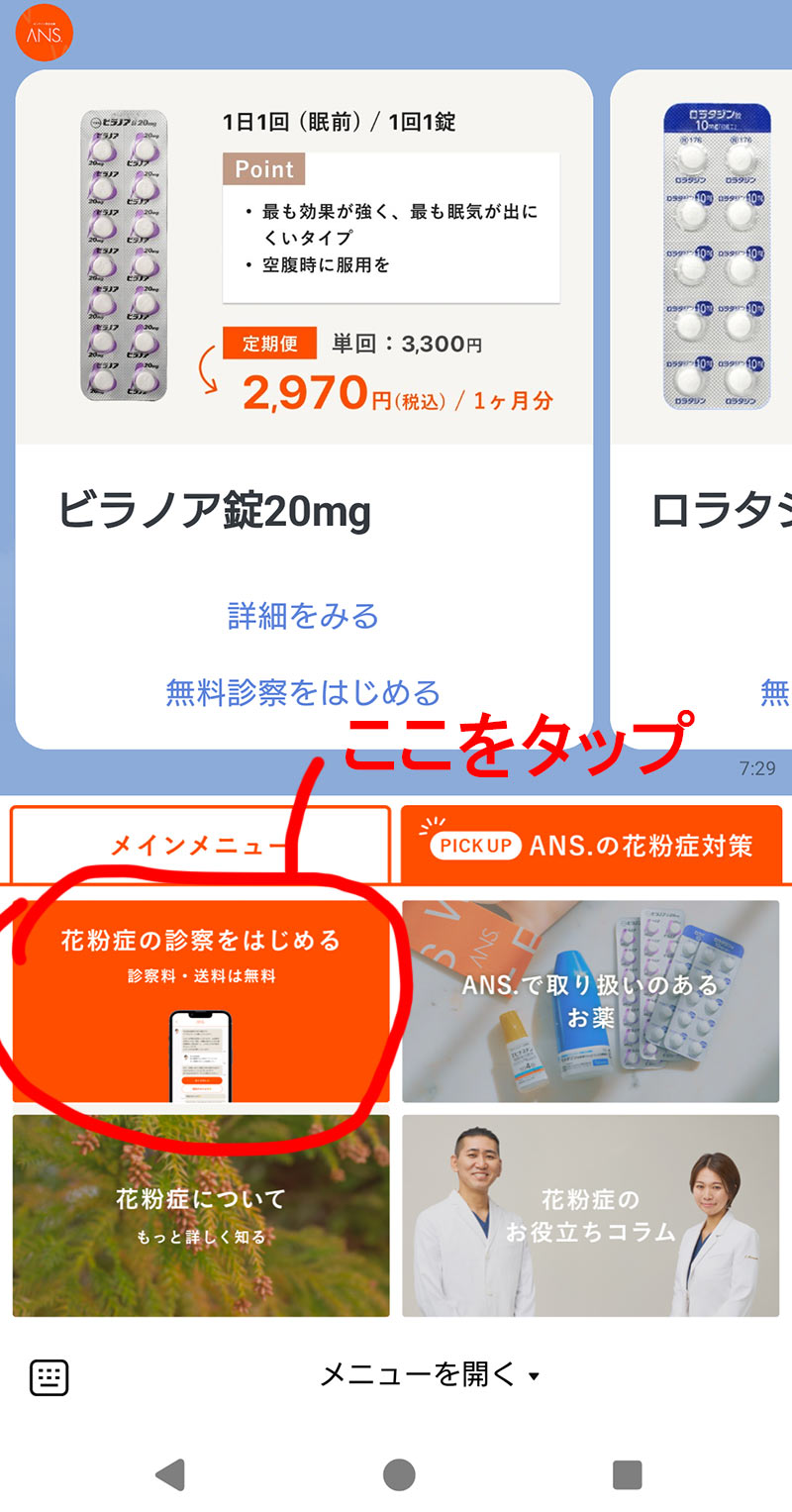Switch to the メインメニュー tab
Screen dimensions: 792x1512
tap(200, 845)
